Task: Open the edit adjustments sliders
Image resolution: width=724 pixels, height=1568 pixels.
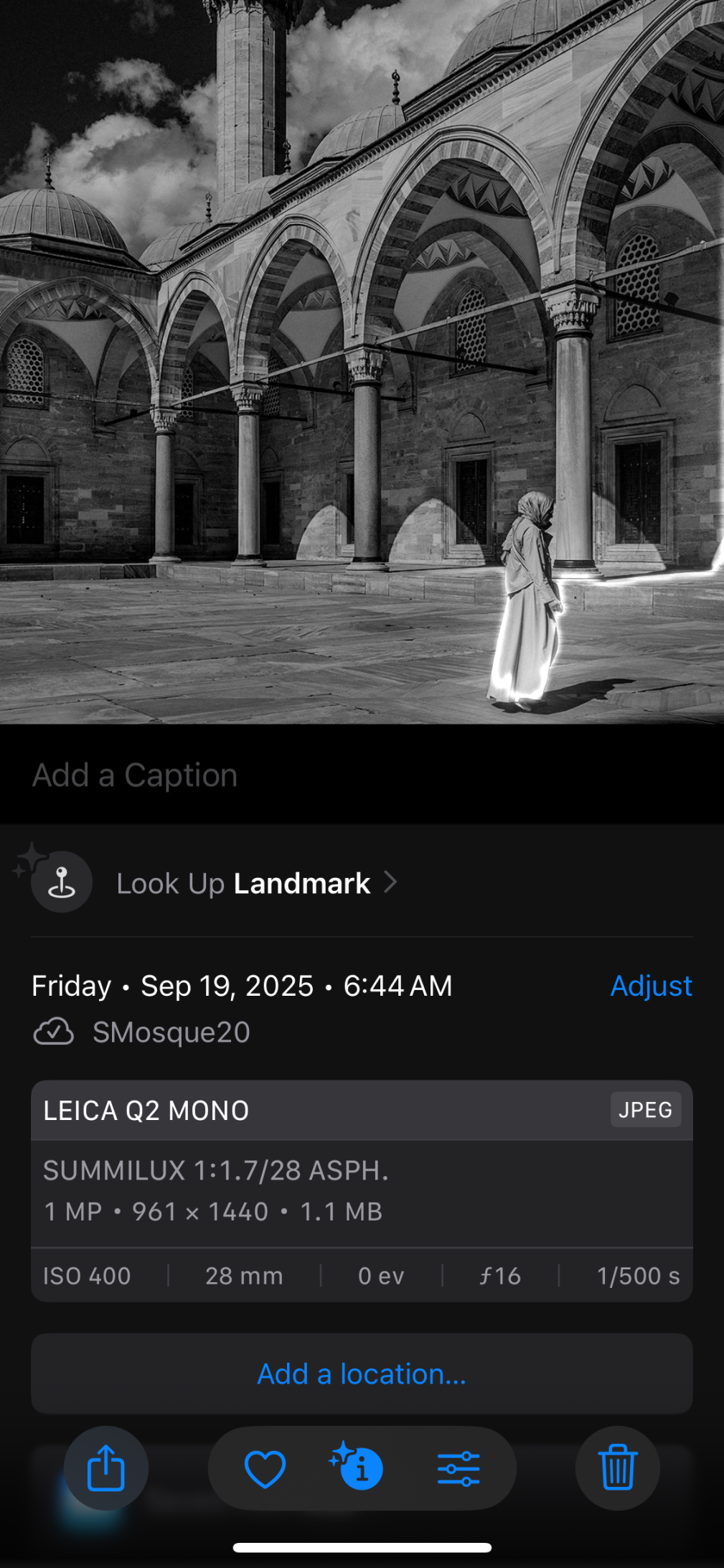Action: (x=459, y=1468)
